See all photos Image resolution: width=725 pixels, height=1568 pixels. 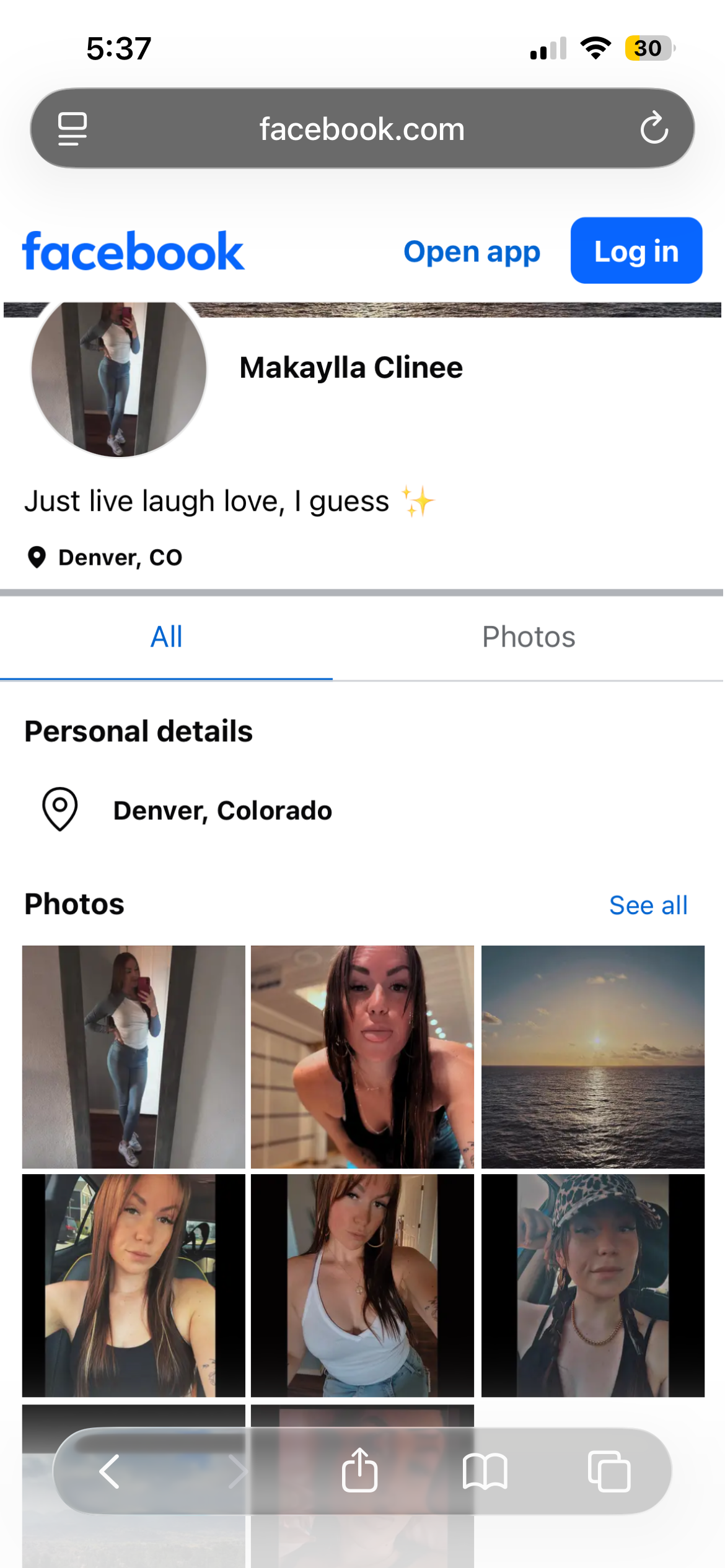click(648, 905)
